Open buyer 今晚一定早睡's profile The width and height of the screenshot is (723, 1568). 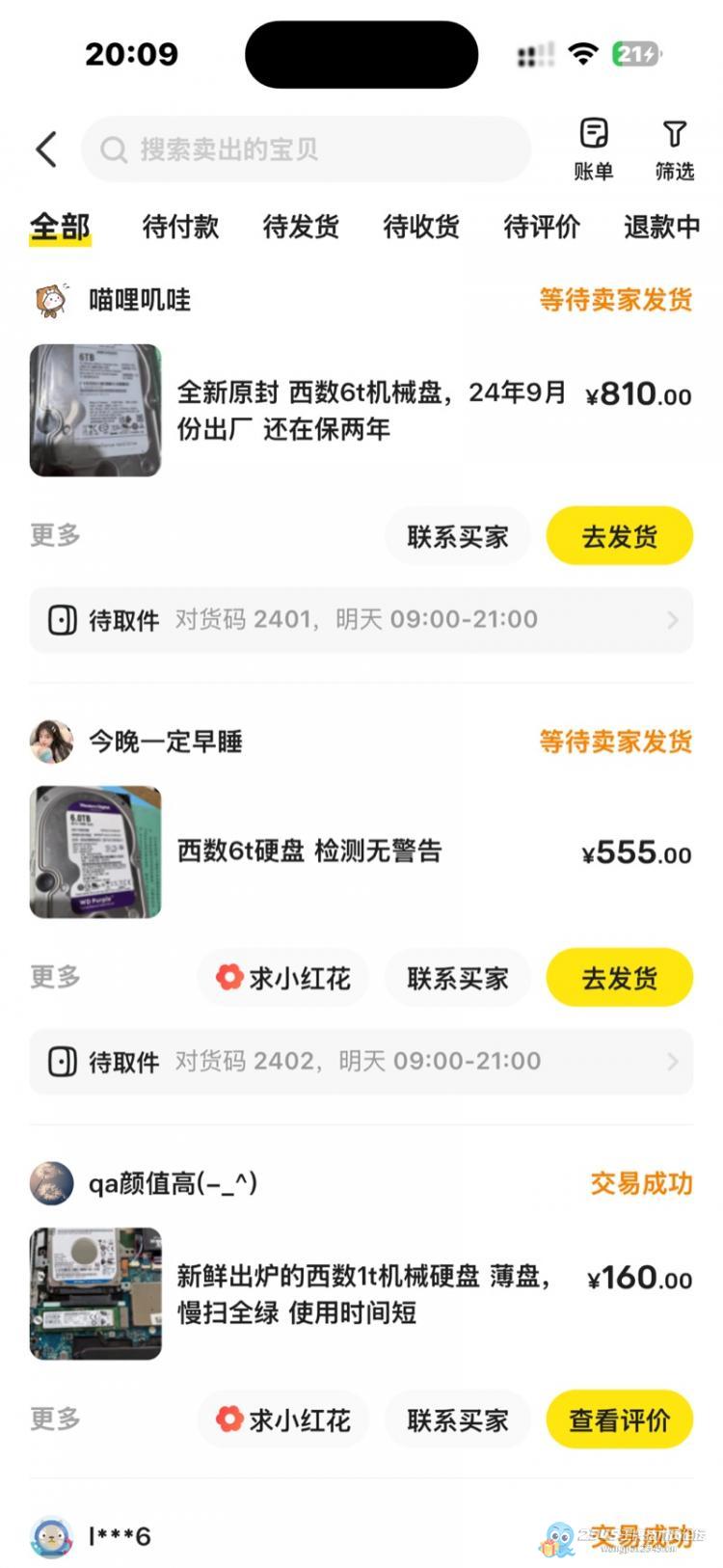52,742
